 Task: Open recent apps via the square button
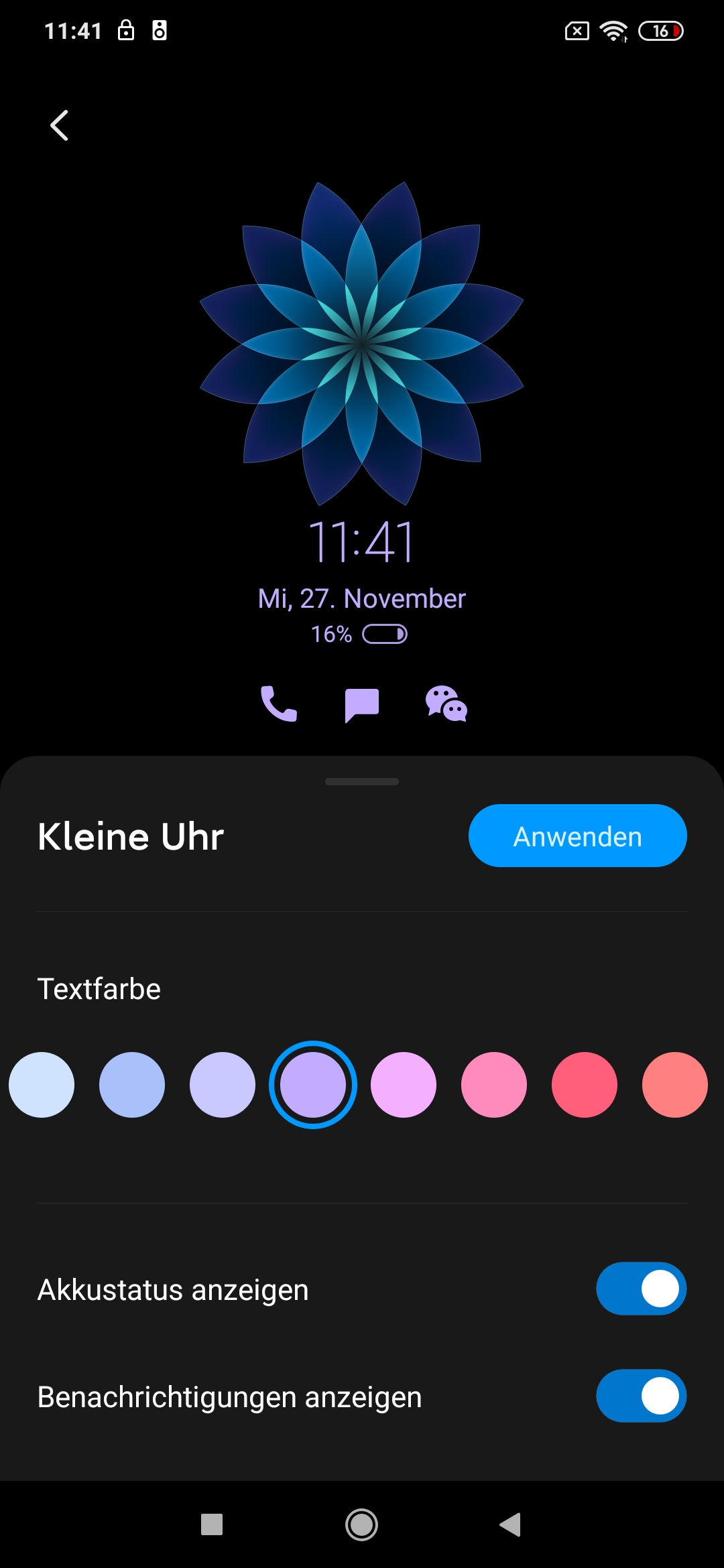[x=212, y=1524]
